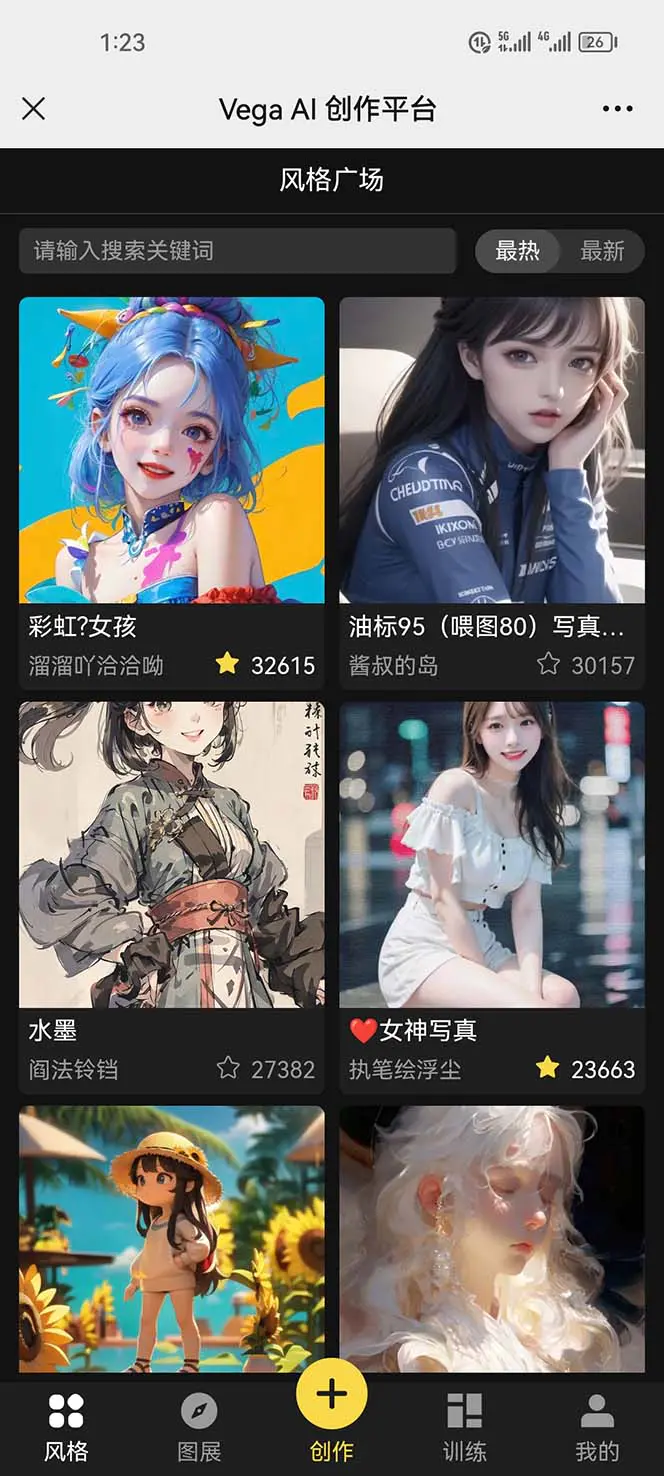Open the 彩虹?女孩 style card

[x=172, y=450]
